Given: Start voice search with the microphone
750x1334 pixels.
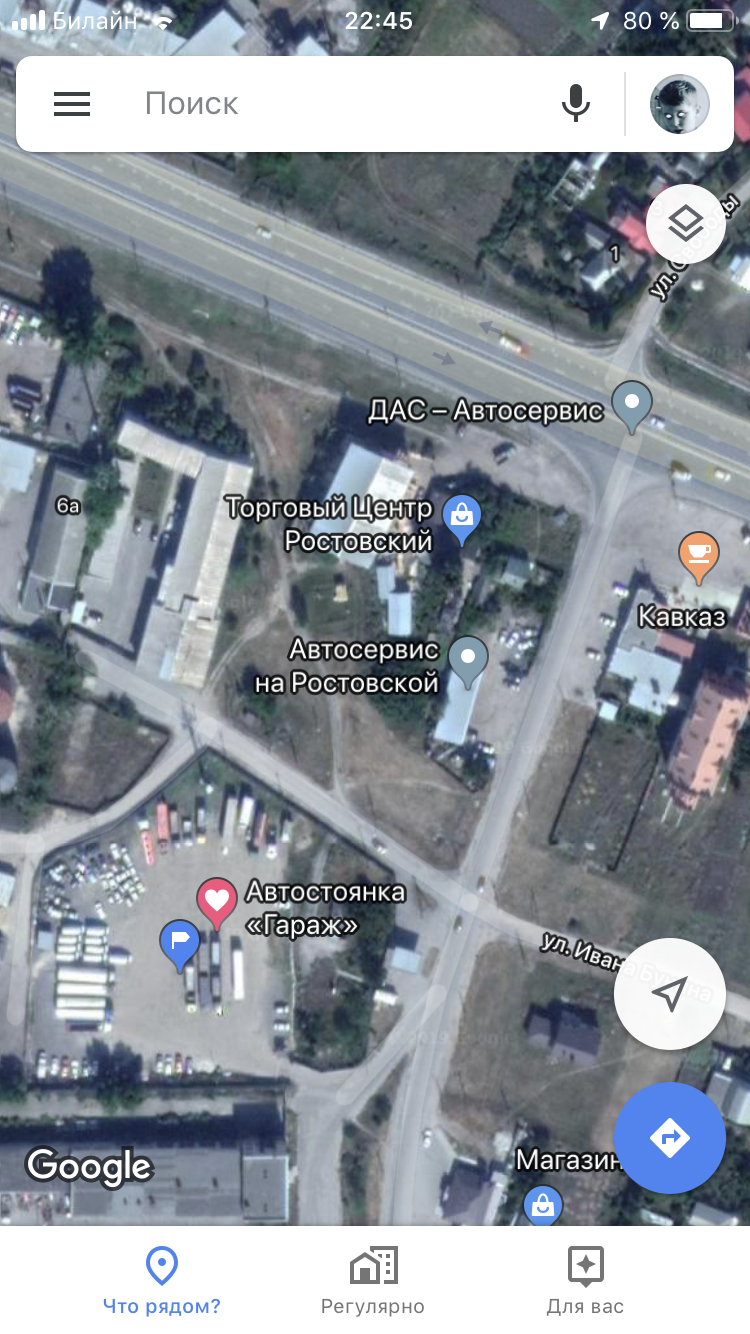Looking at the screenshot, I should point(575,104).
